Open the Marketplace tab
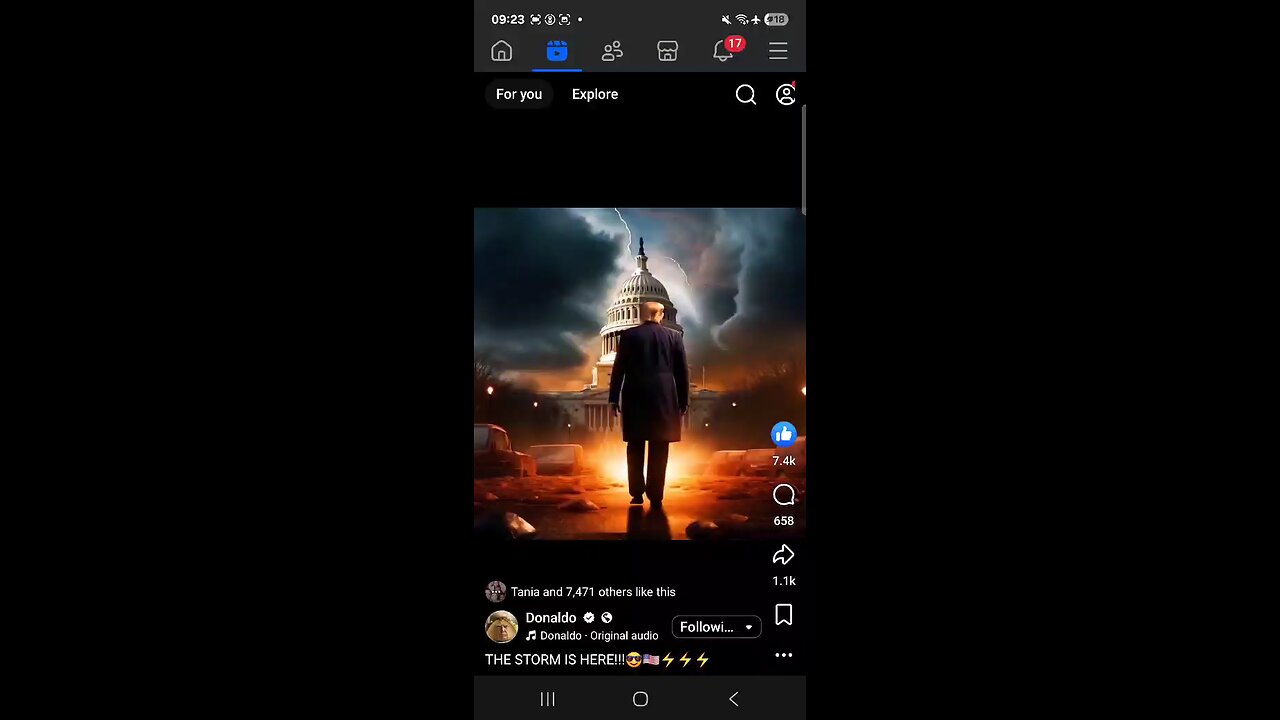This screenshot has width=1280, height=720. [667, 51]
